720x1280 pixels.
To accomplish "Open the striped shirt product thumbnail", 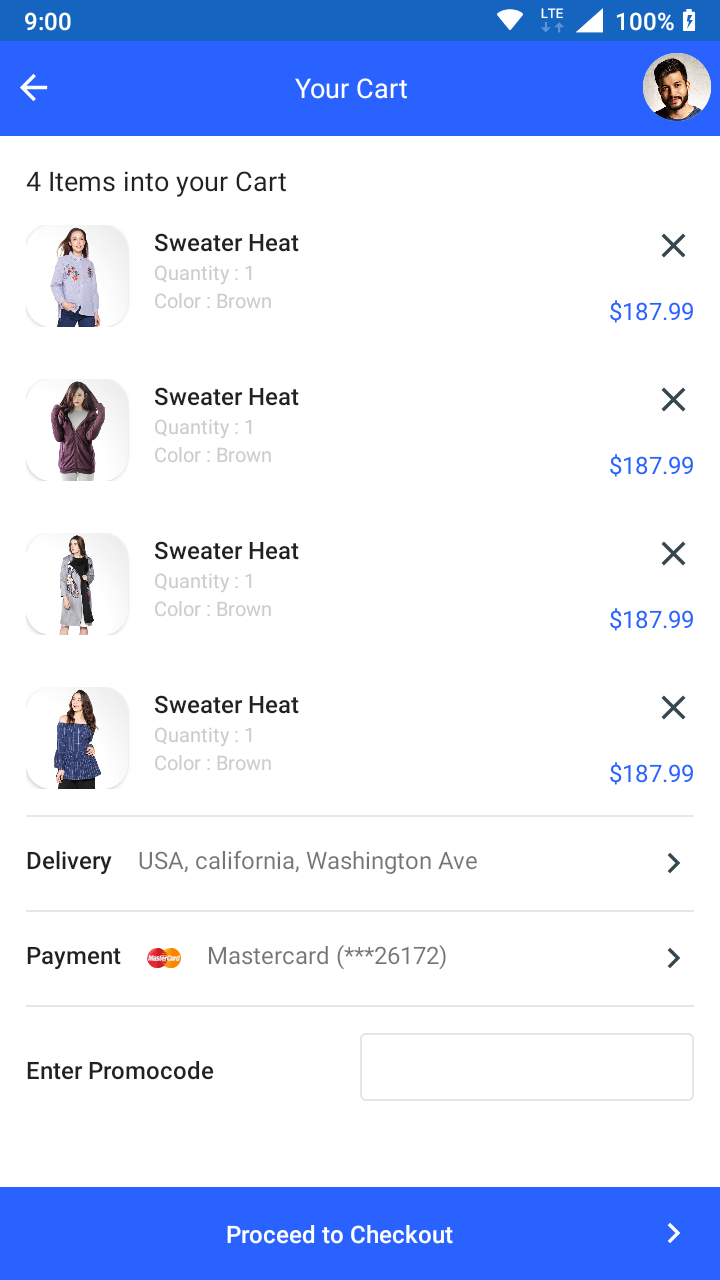I will pyautogui.click(x=77, y=276).
